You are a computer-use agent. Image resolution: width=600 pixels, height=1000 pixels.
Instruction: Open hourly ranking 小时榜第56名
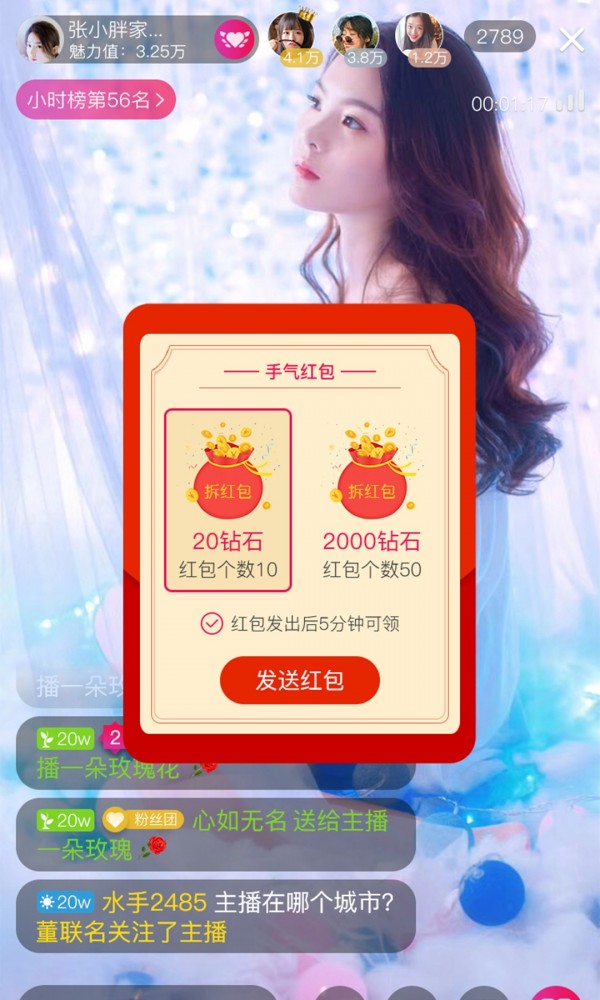[x=96, y=100]
